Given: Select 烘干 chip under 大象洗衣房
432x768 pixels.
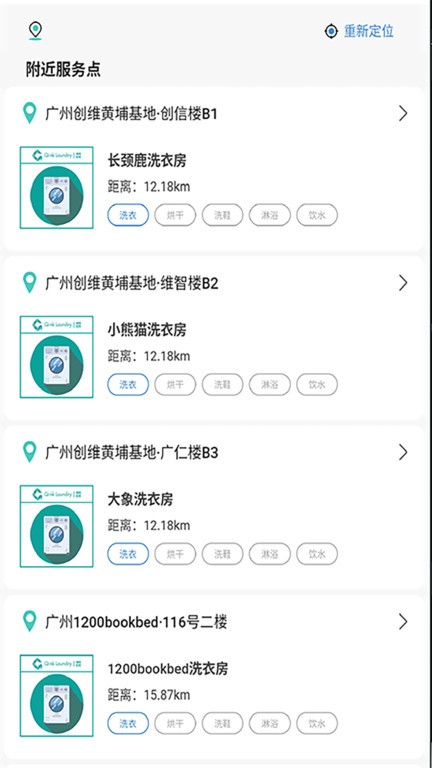Looking at the screenshot, I should 175,554.
